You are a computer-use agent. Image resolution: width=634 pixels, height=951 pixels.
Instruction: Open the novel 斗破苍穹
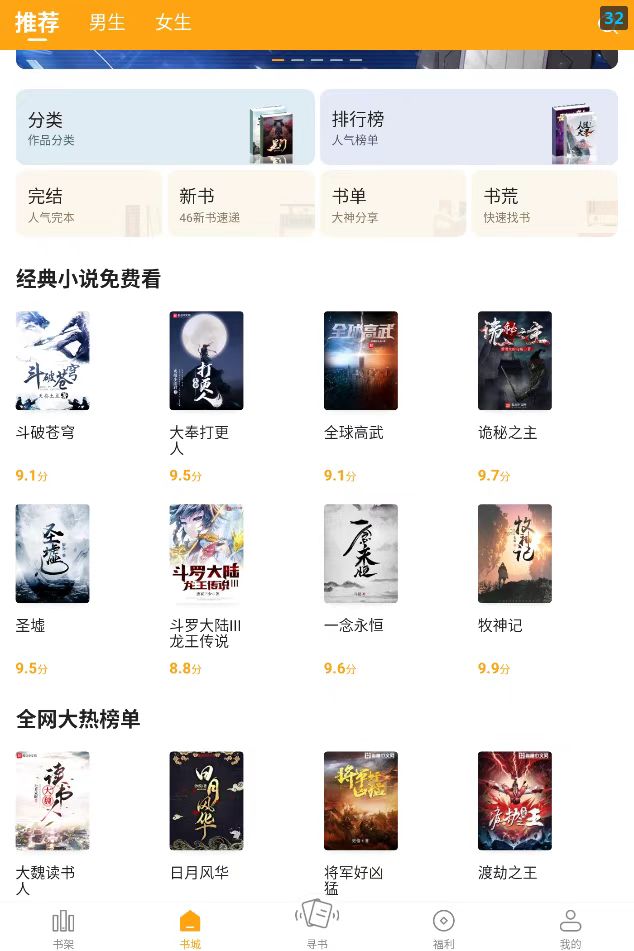[x=53, y=361]
